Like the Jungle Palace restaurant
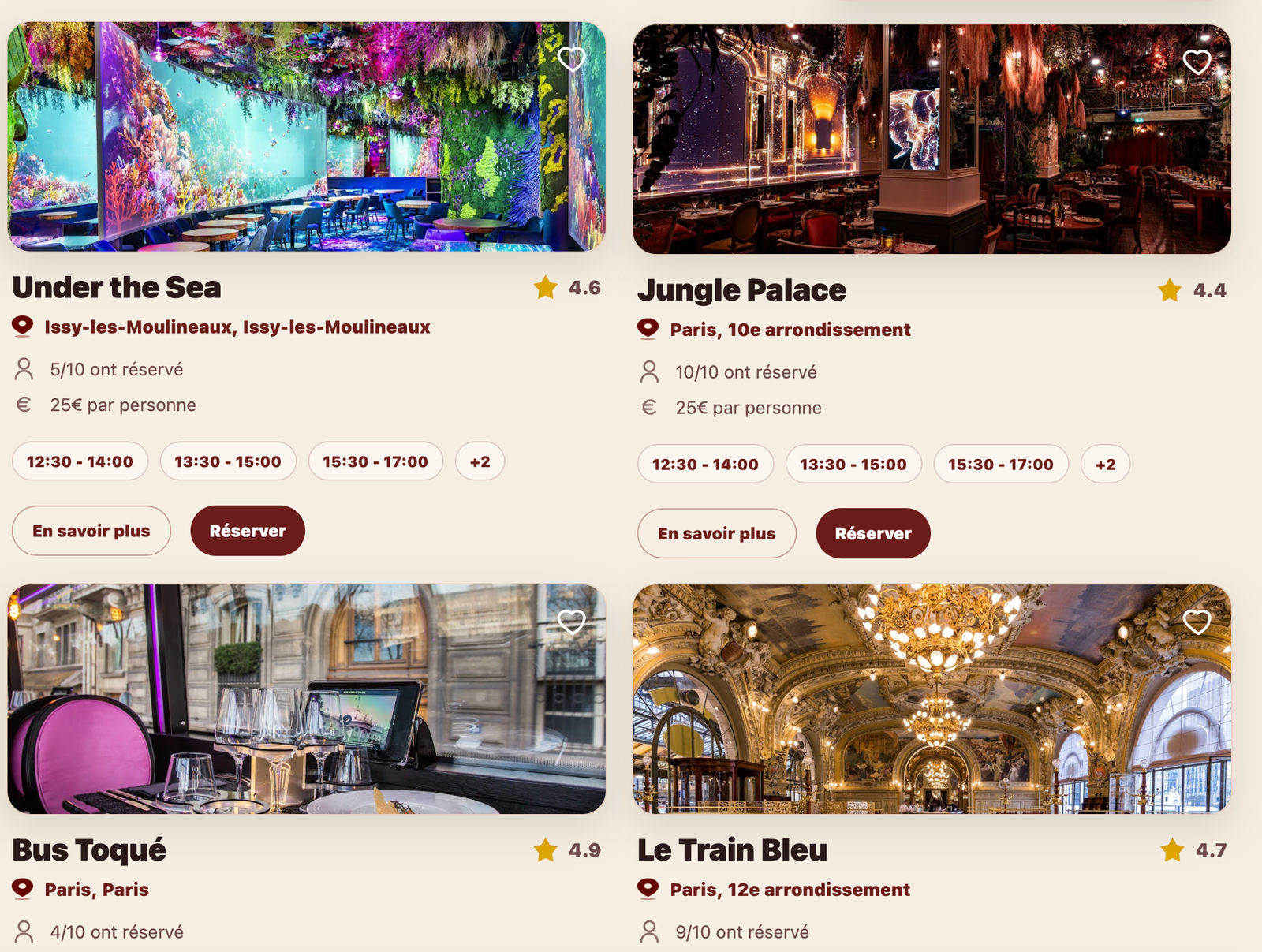The height and width of the screenshot is (952, 1262). point(1197,62)
